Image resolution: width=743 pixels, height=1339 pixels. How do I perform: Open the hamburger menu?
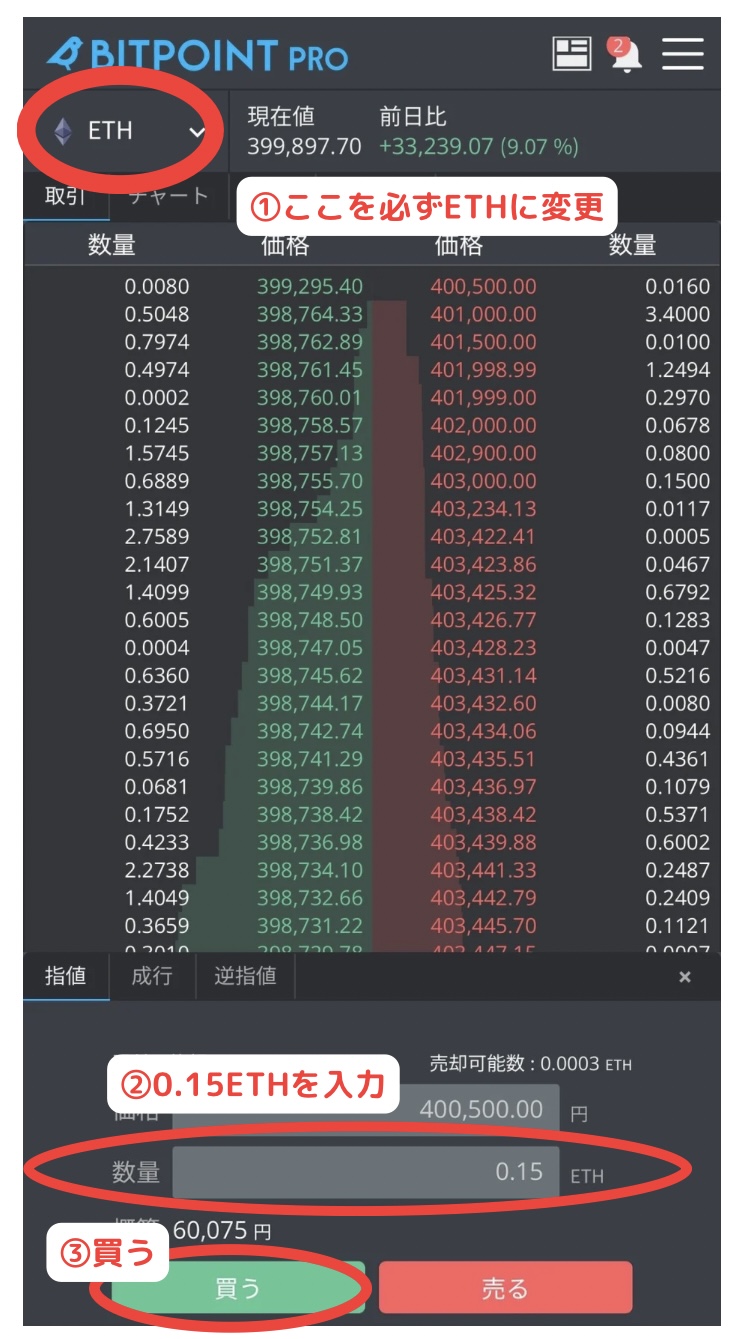pos(683,54)
